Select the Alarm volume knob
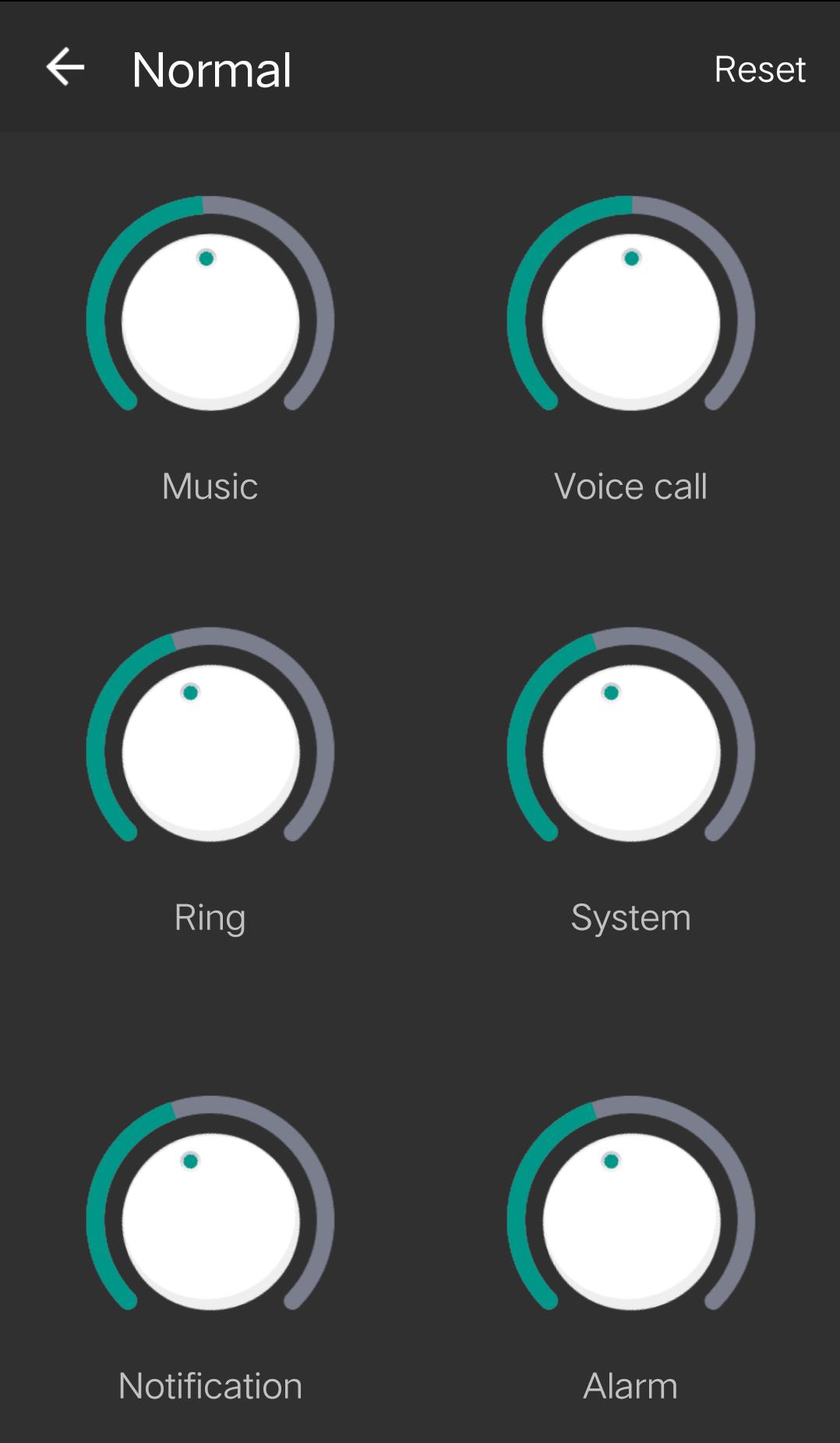 (x=631, y=1221)
